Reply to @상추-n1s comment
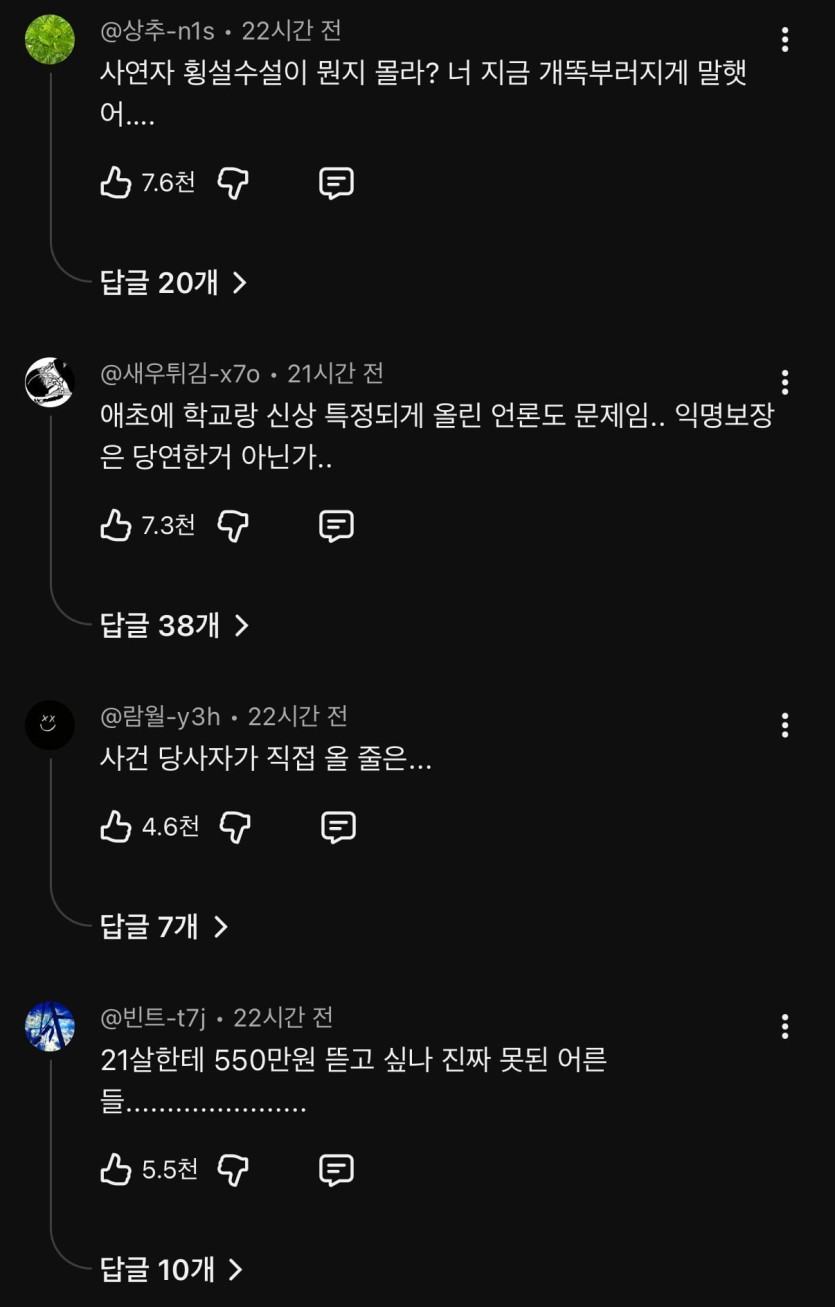The image size is (835, 1307). 336,183
